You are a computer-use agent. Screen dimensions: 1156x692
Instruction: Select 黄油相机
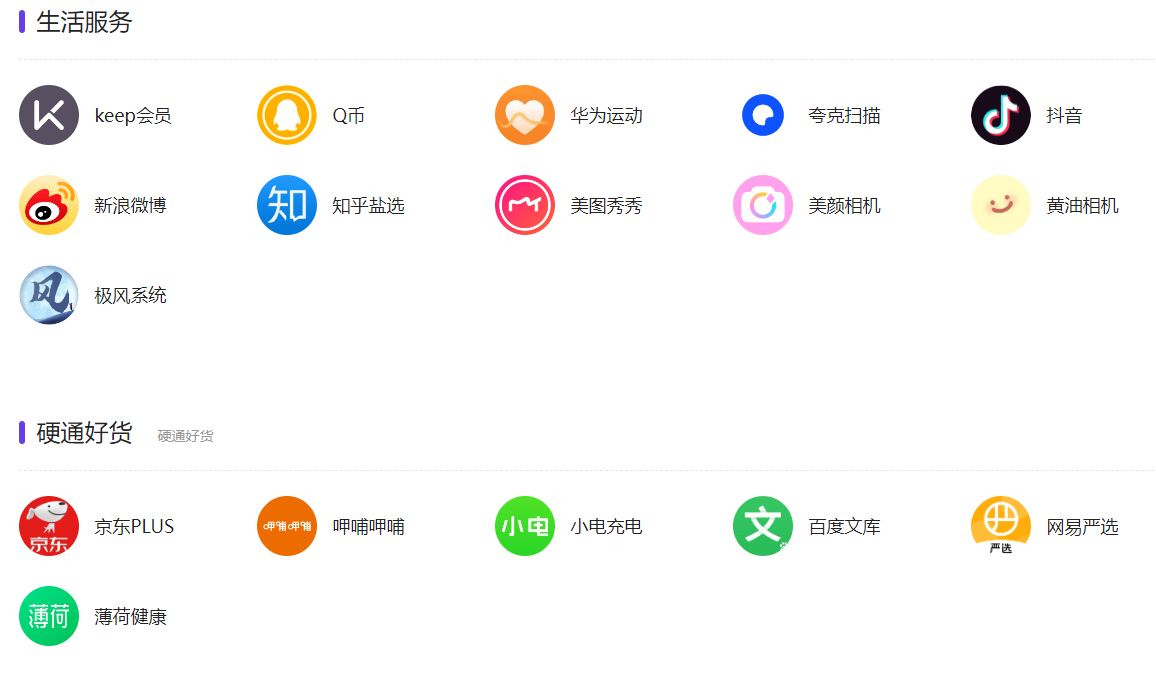(x=1045, y=206)
